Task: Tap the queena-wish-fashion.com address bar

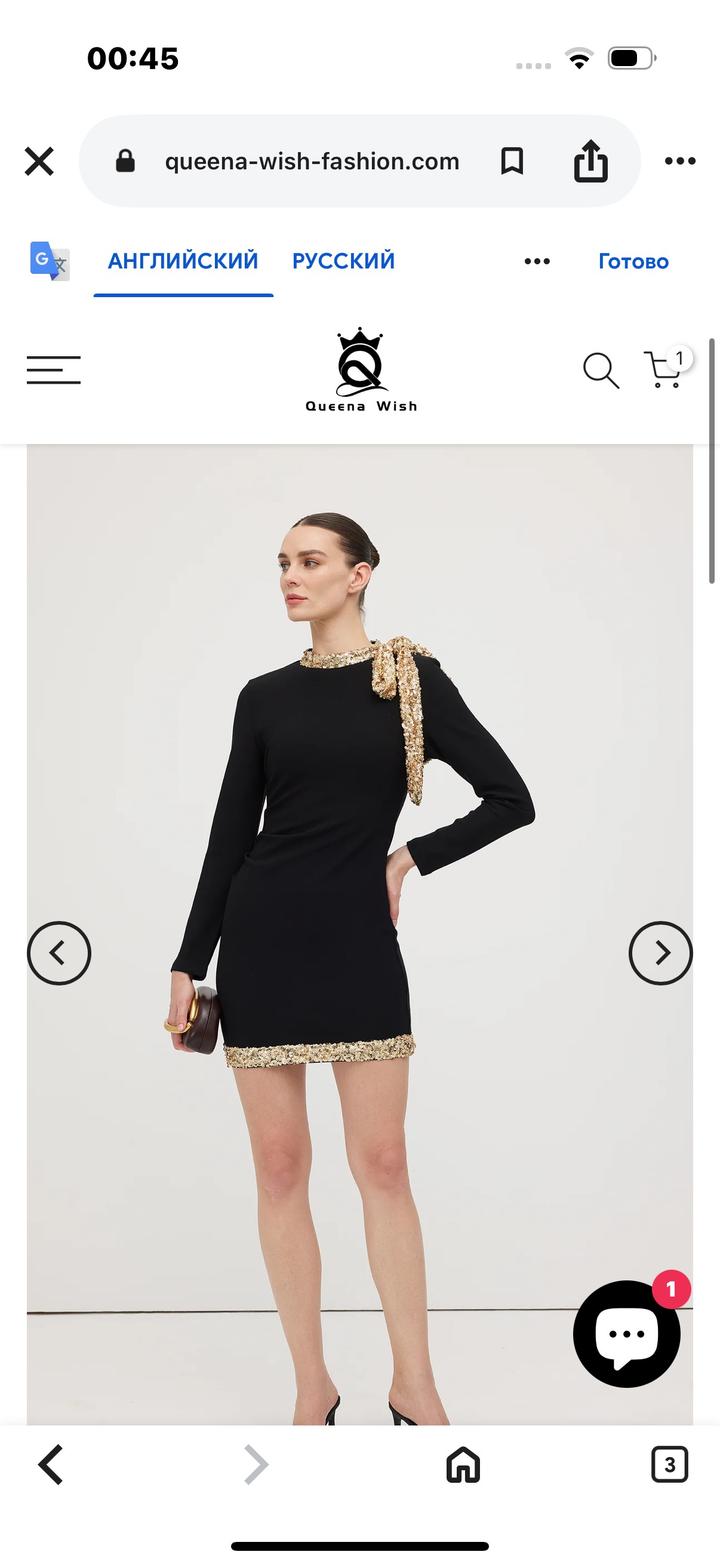Action: (311, 161)
